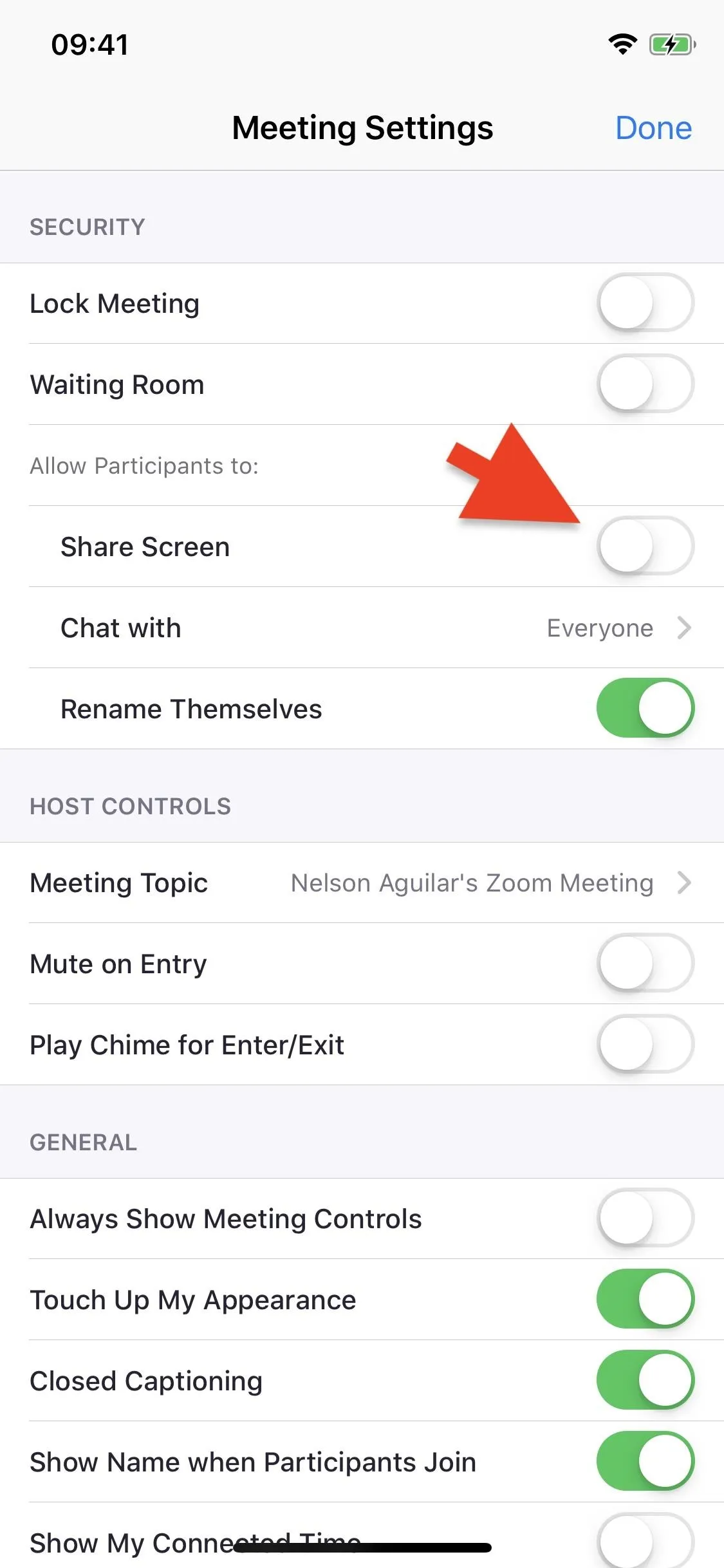Edit the Meeting Topic row
The height and width of the screenshot is (1568, 724).
[362, 882]
